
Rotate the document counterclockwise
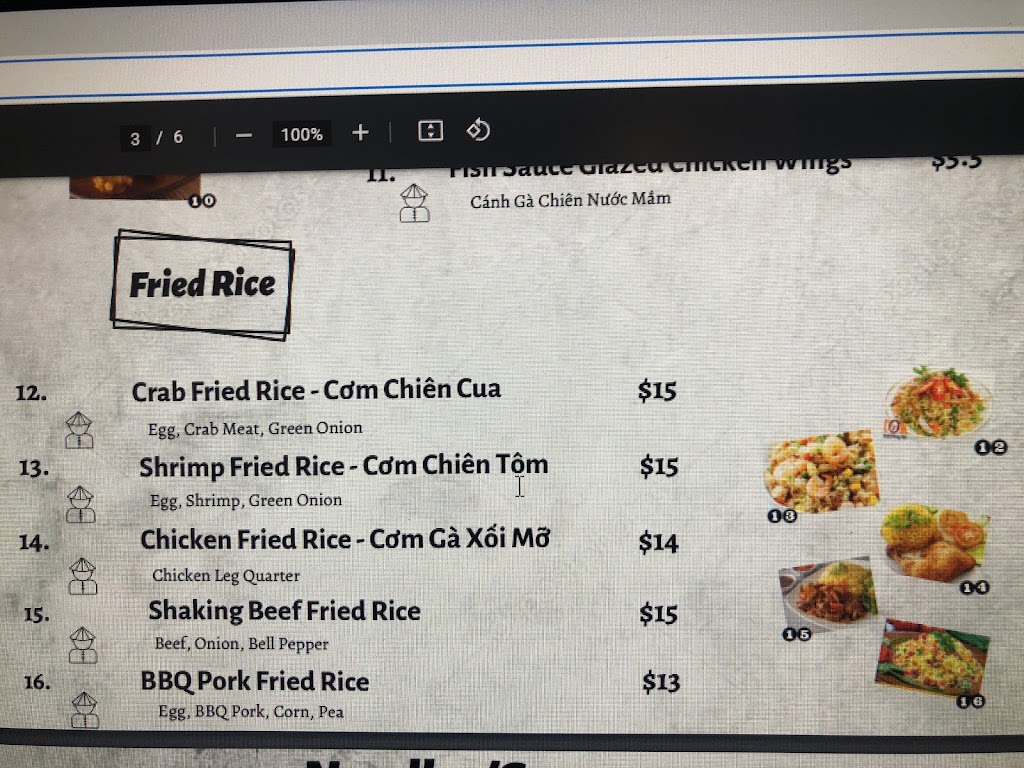coord(478,130)
